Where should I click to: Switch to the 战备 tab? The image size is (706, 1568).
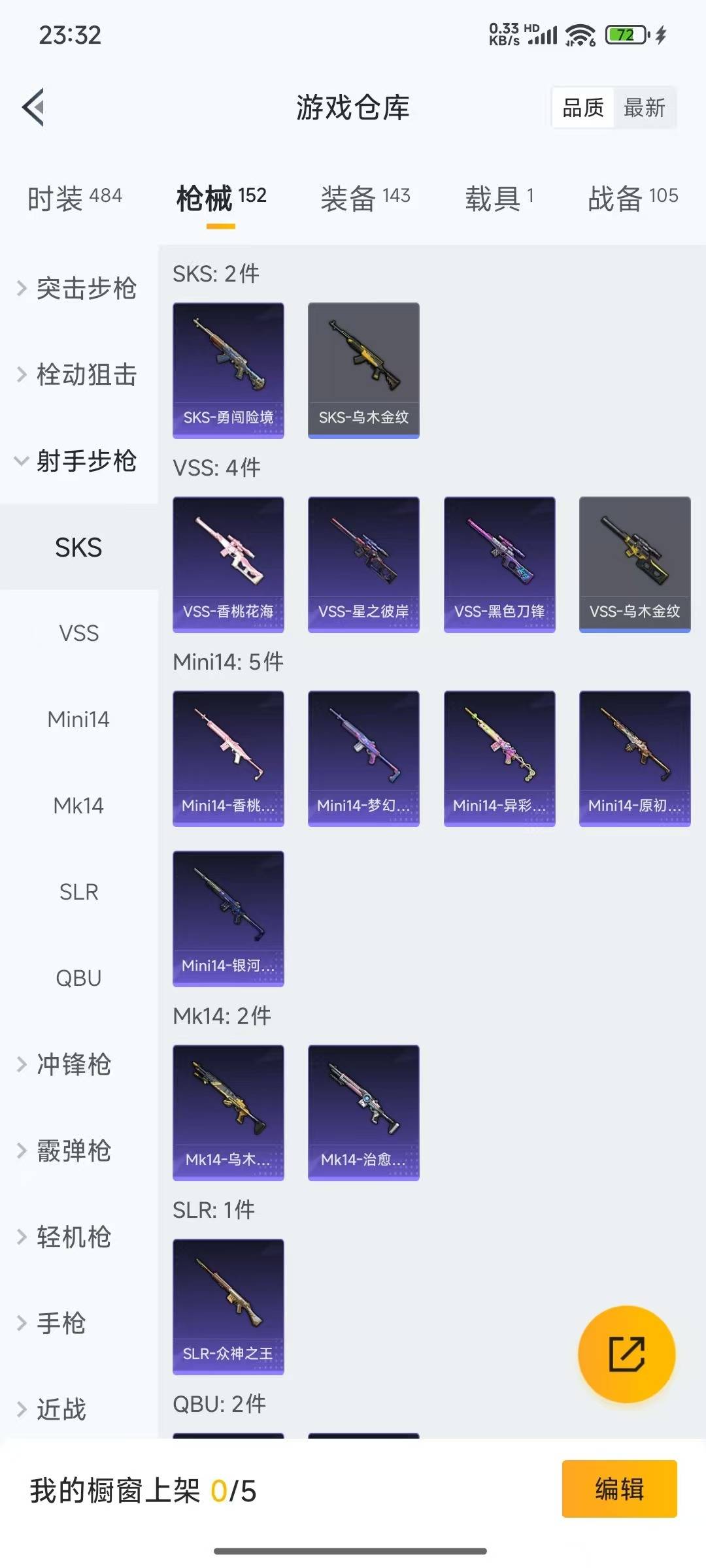coord(633,198)
